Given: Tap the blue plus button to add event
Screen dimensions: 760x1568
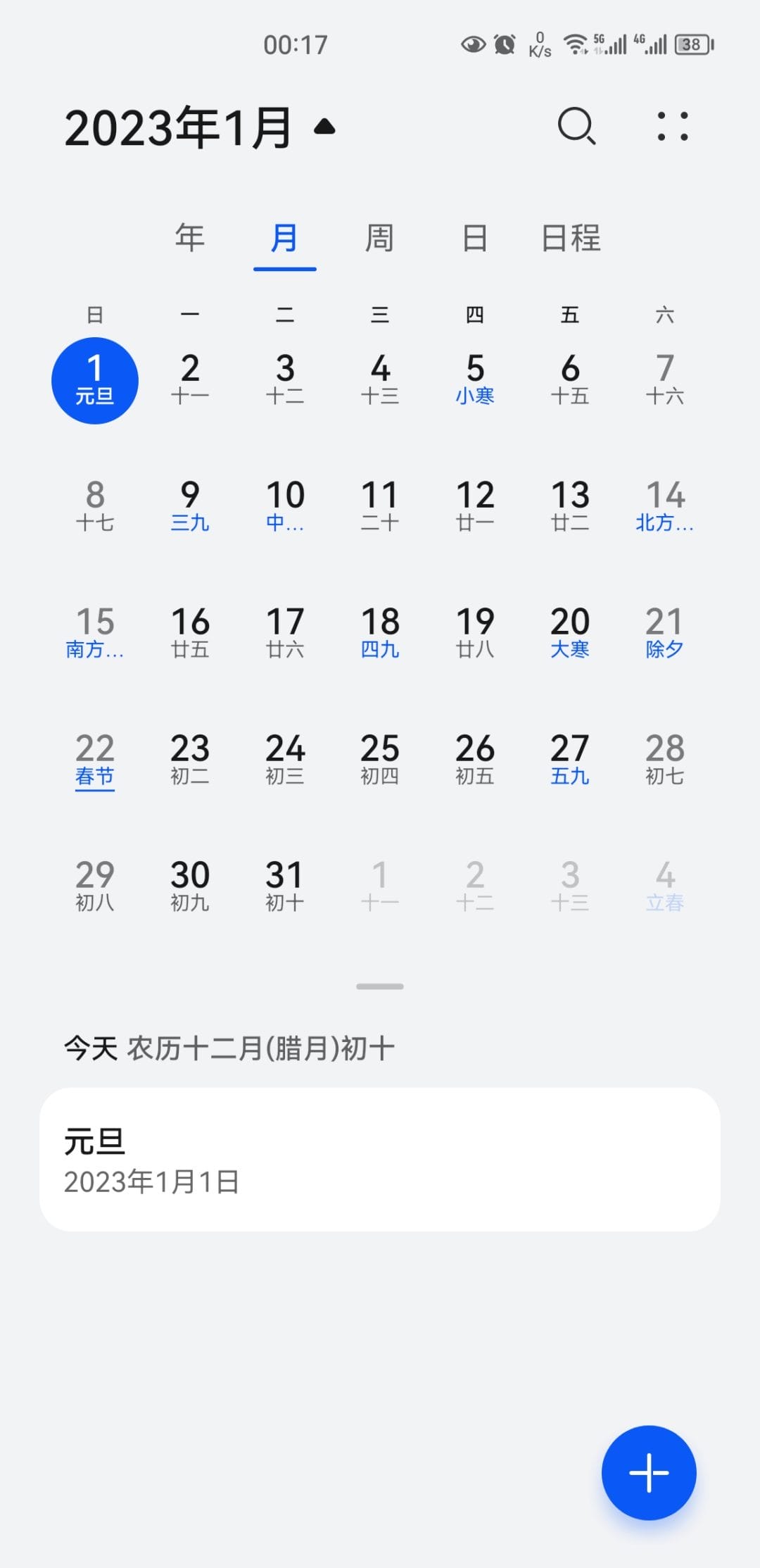Looking at the screenshot, I should (648, 1472).
